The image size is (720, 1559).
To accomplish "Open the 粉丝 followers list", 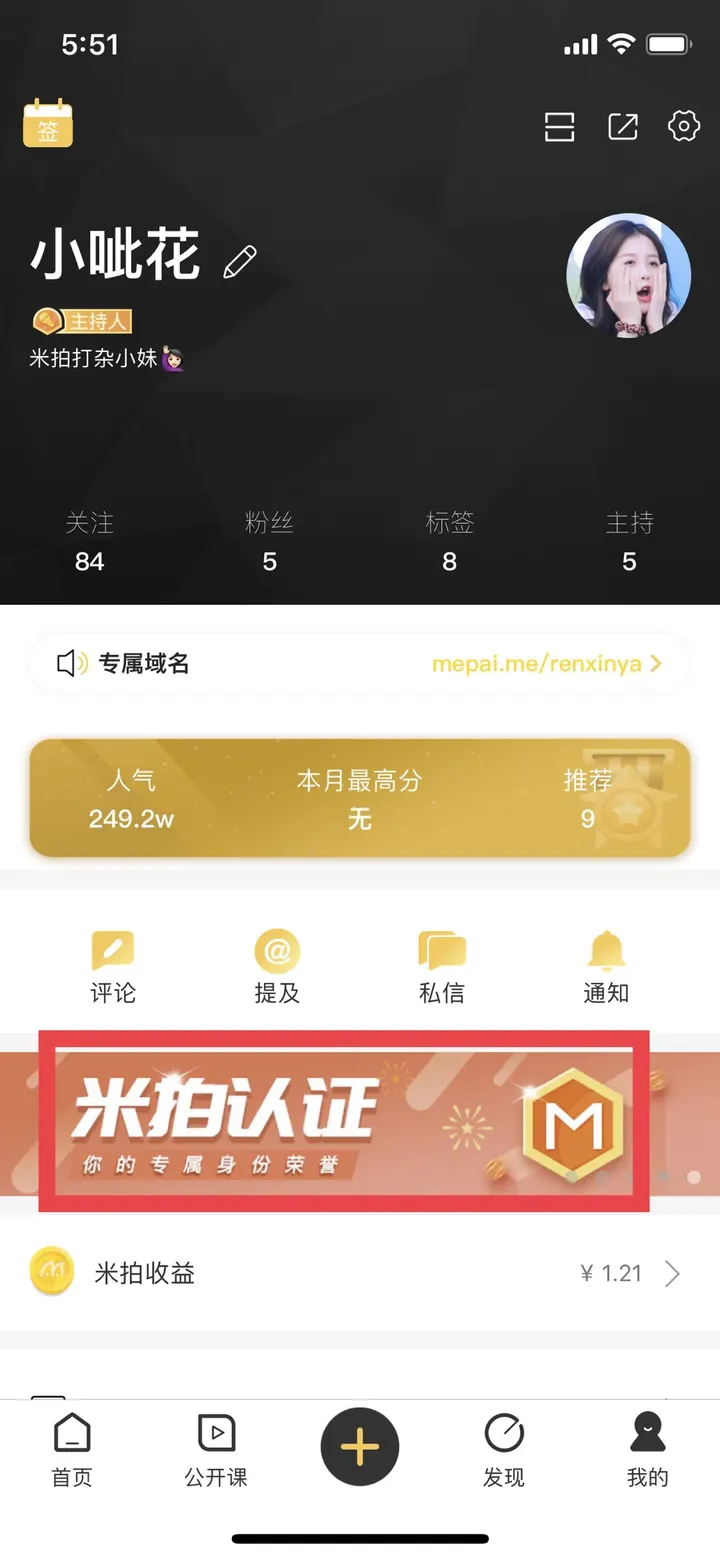I will pos(269,541).
